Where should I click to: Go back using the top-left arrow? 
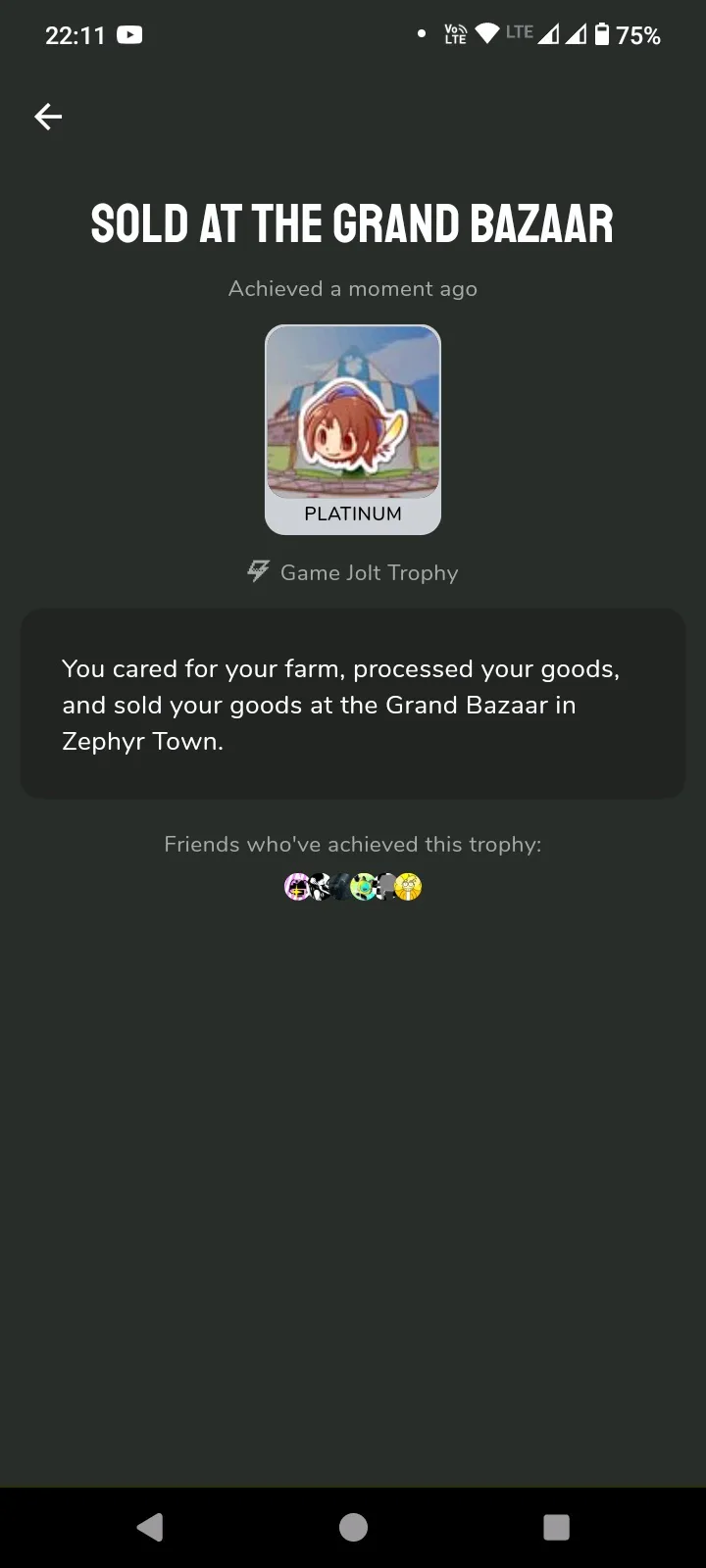(48, 117)
